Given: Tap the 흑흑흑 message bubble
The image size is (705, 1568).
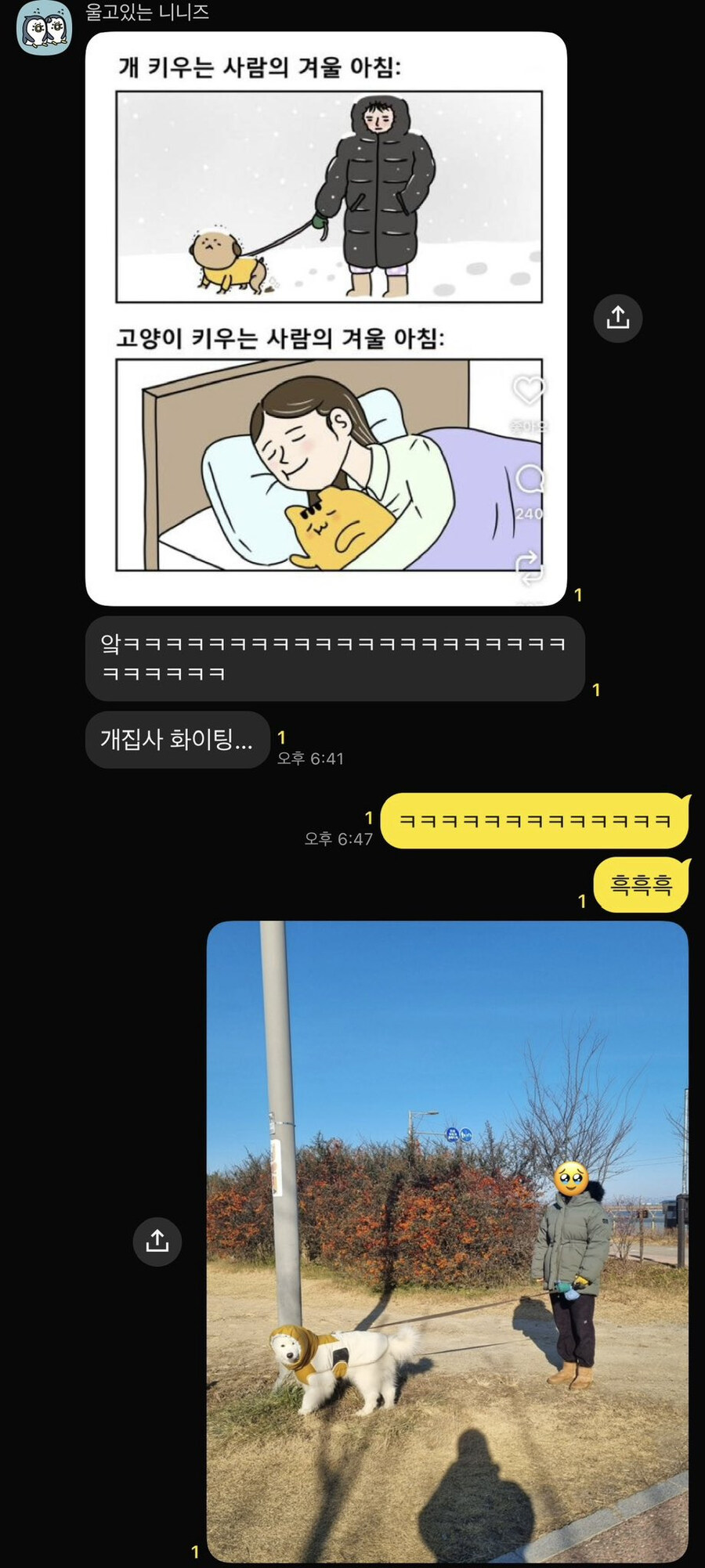Looking at the screenshot, I should [643, 883].
